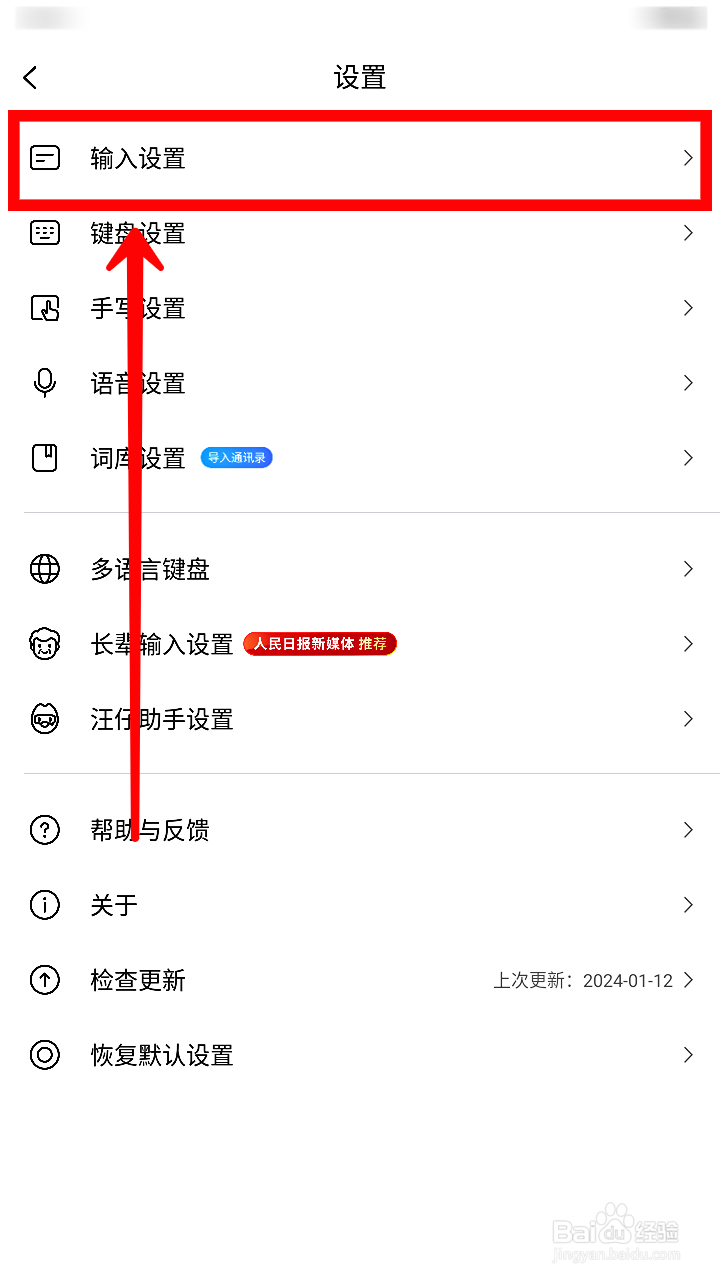This screenshot has width=720, height=1280.
Task: Tap the 长辈输入设置 elder face icon
Action: (45, 644)
